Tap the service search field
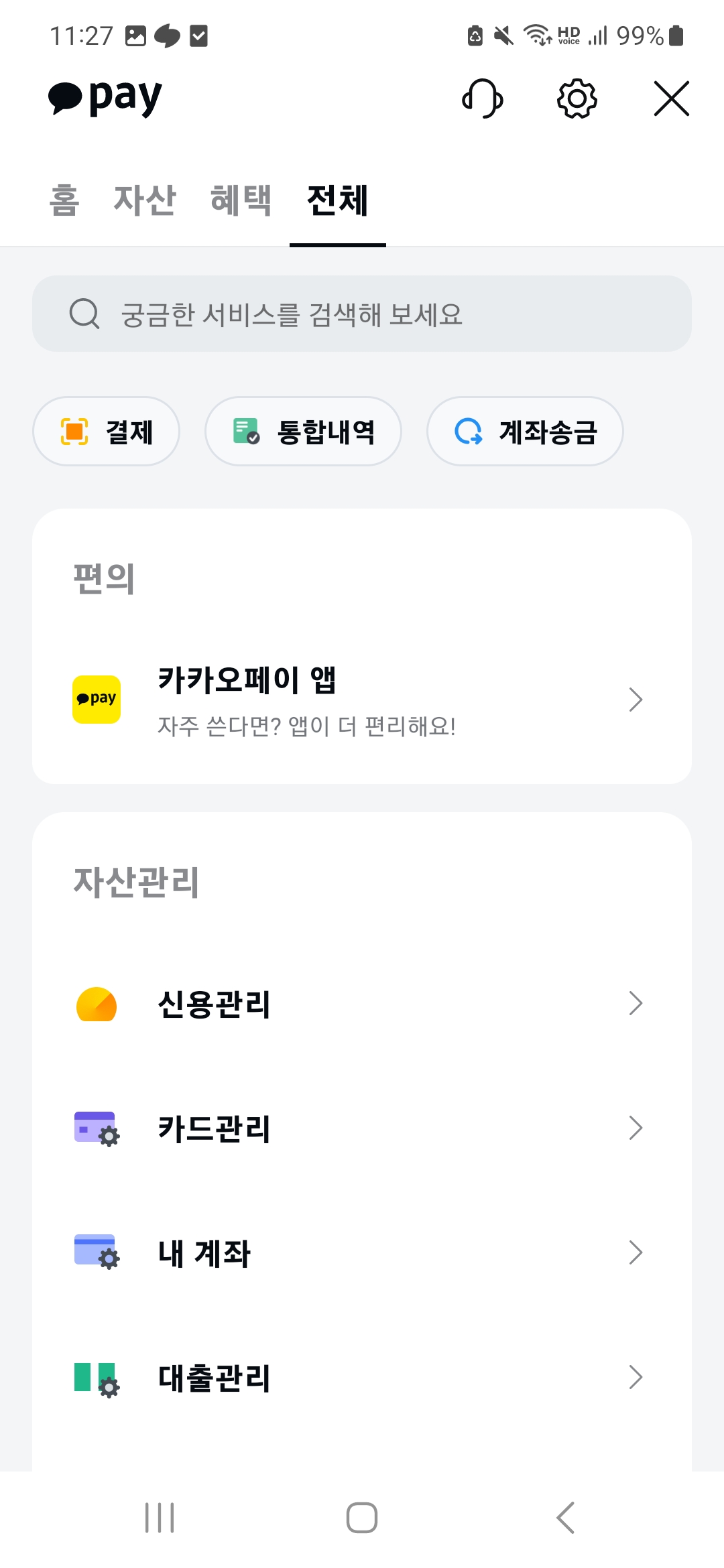Viewport: 724px width, 1568px height. pos(362,314)
